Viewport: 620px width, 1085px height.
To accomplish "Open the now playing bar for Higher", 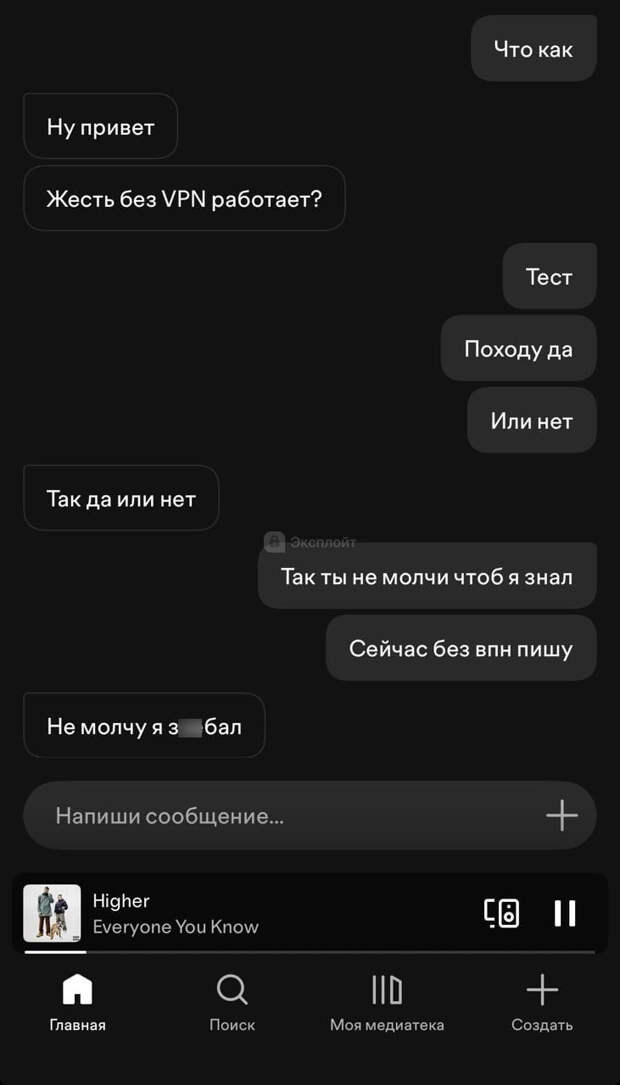I will click(250, 913).
